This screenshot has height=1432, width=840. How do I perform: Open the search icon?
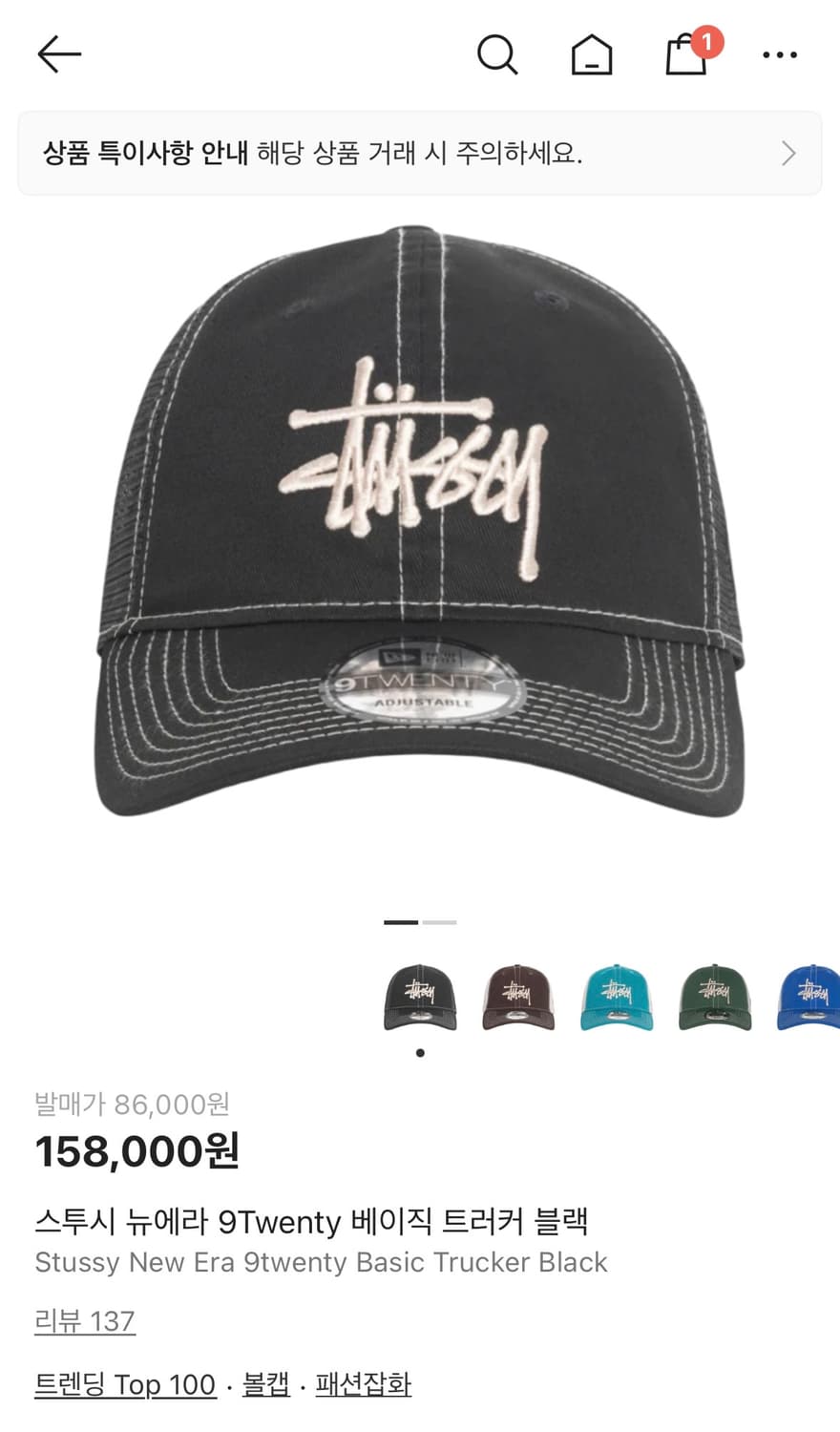coord(497,54)
